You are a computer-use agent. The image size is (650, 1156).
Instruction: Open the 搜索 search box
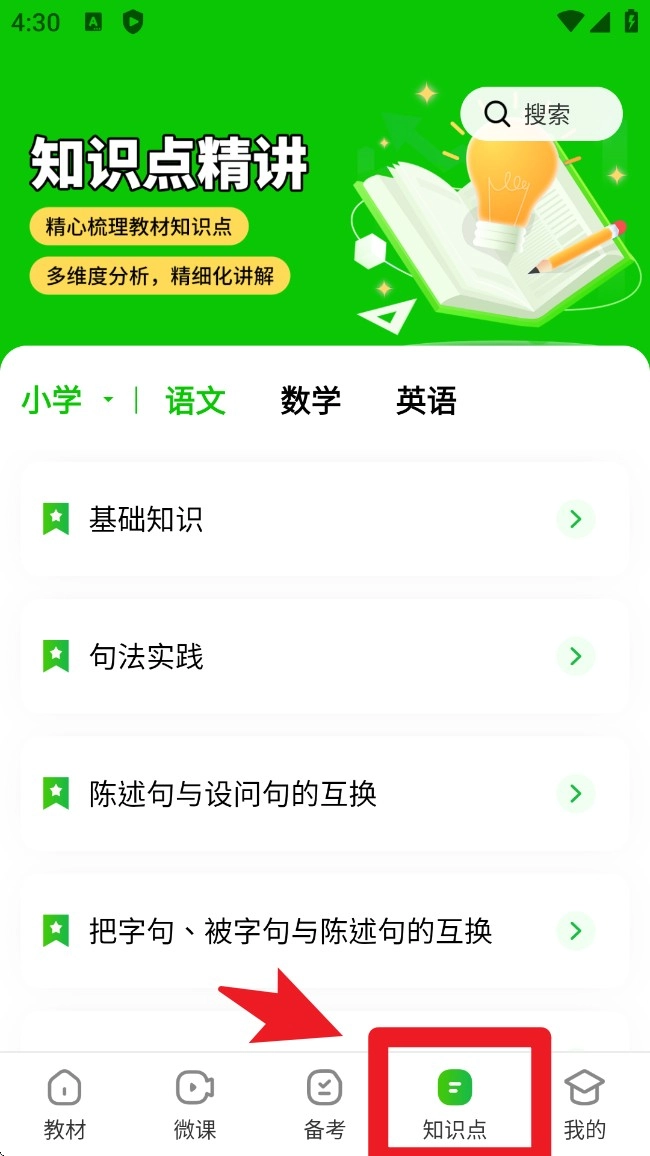(x=541, y=114)
